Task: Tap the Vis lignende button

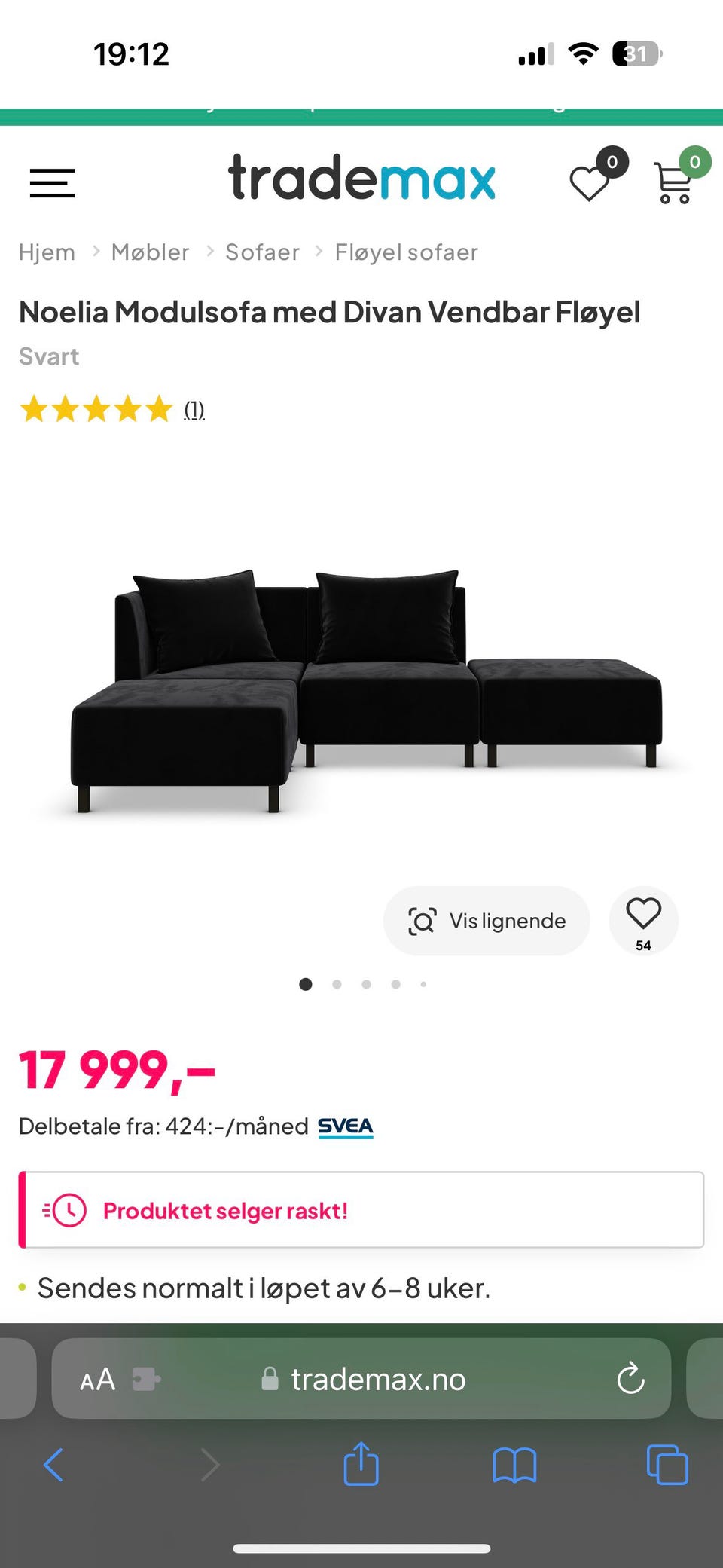Action: click(x=486, y=920)
